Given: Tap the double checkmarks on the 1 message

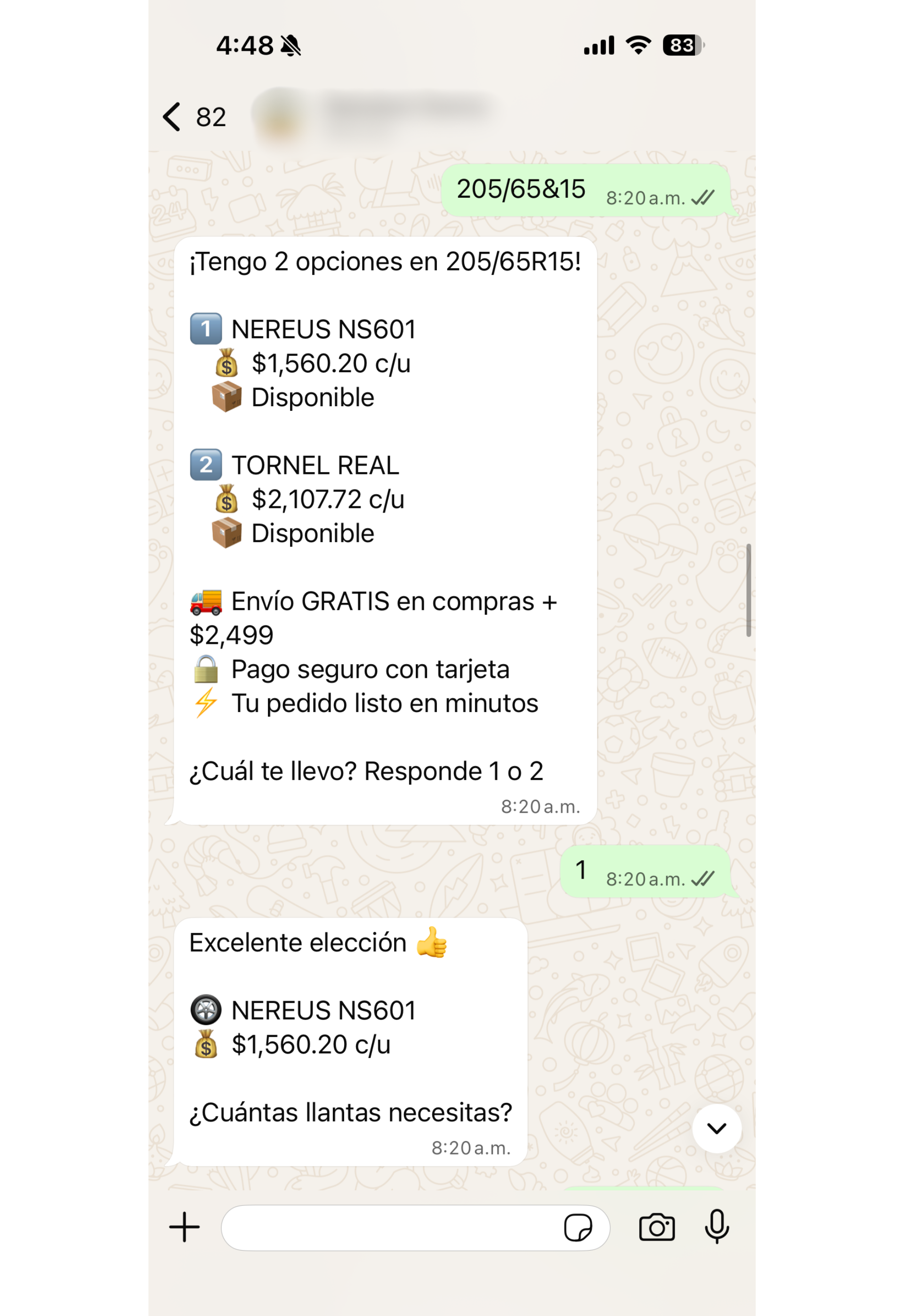Looking at the screenshot, I should (704, 878).
